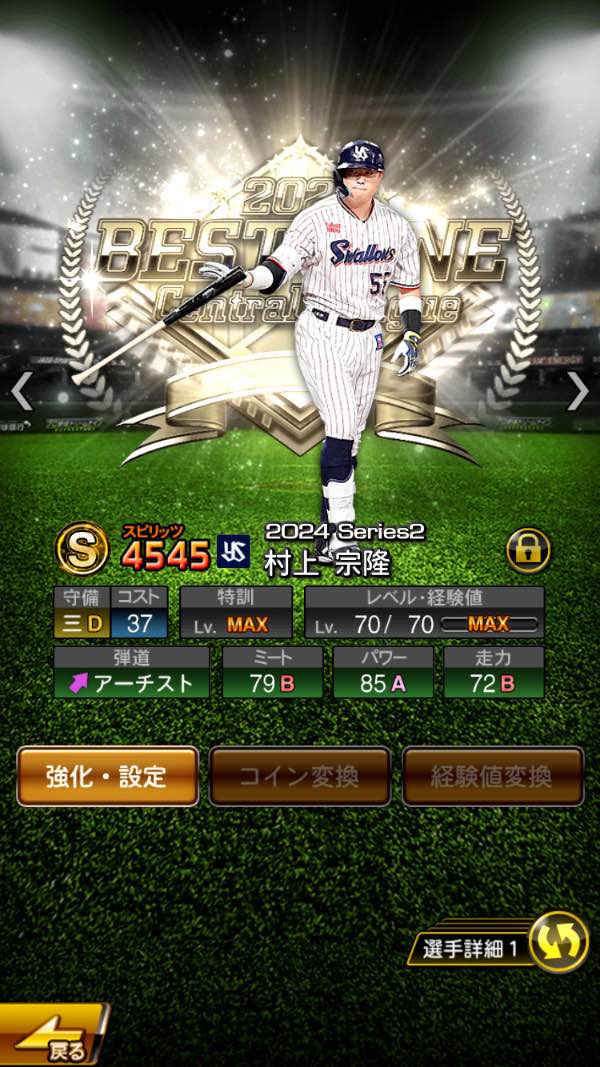This screenshot has width=600, height=1067.
Task: Tap the コイン変換 button
Action: (x=300, y=776)
